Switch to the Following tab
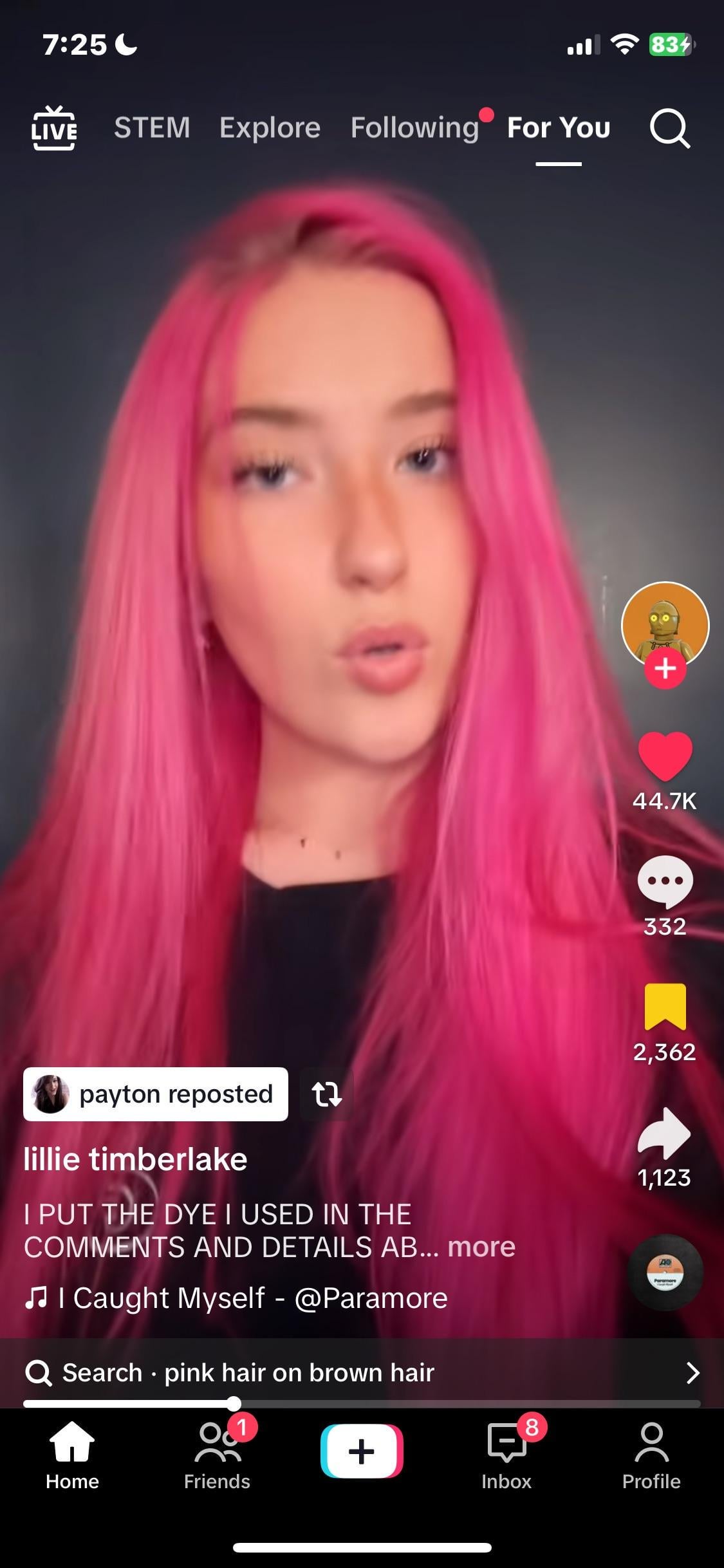 [415, 127]
